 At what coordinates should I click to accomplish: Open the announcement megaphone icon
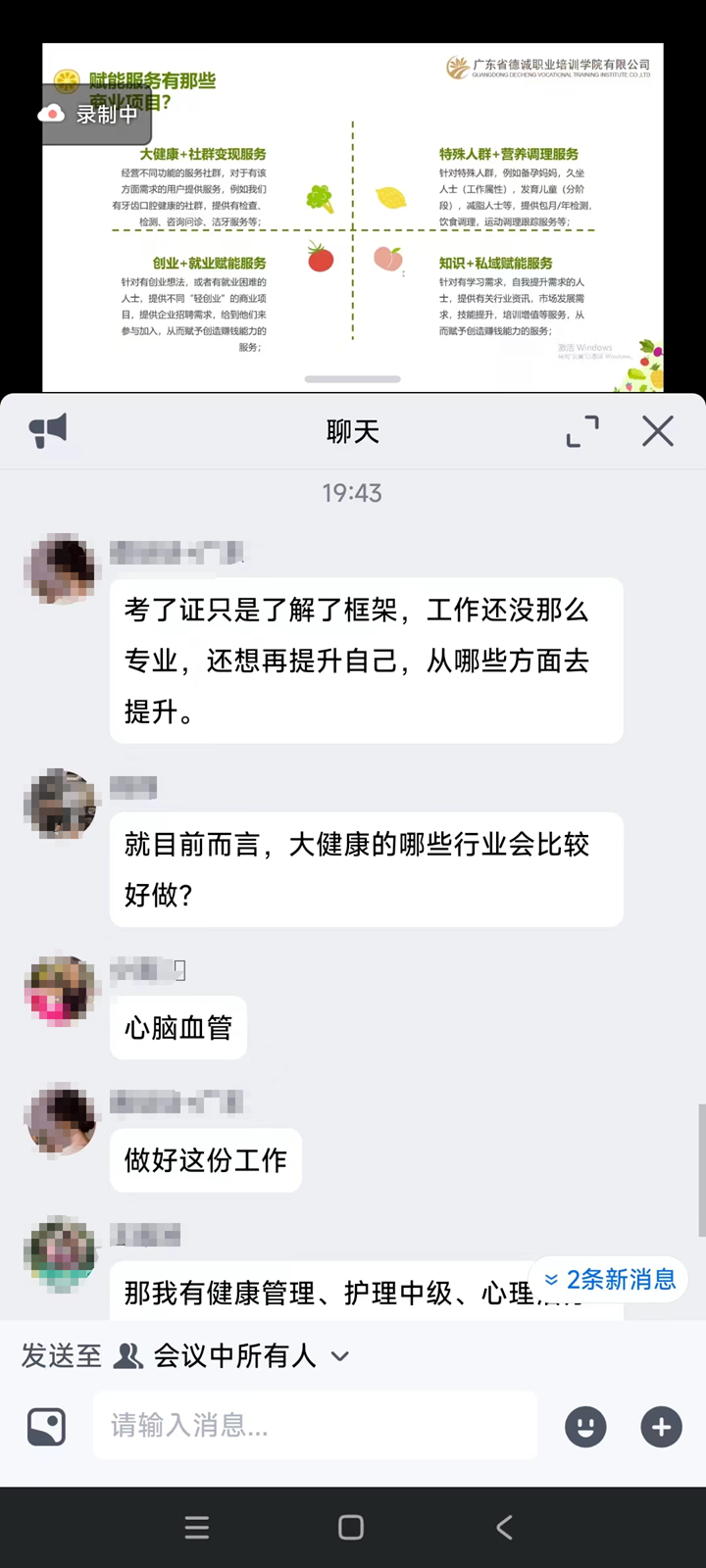pos(48,430)
